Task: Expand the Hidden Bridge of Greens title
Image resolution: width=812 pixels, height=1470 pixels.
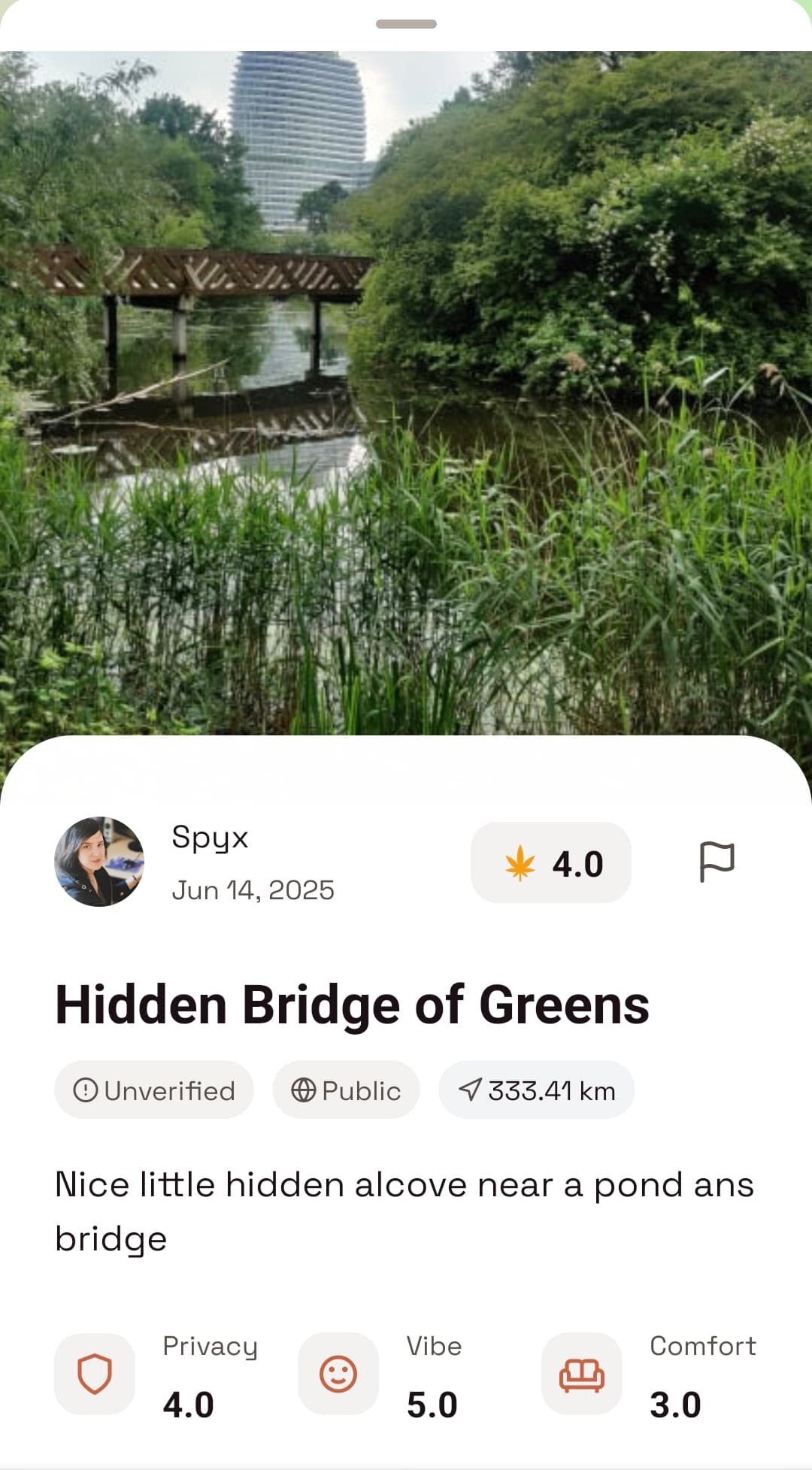Action: pos(352,1004)
